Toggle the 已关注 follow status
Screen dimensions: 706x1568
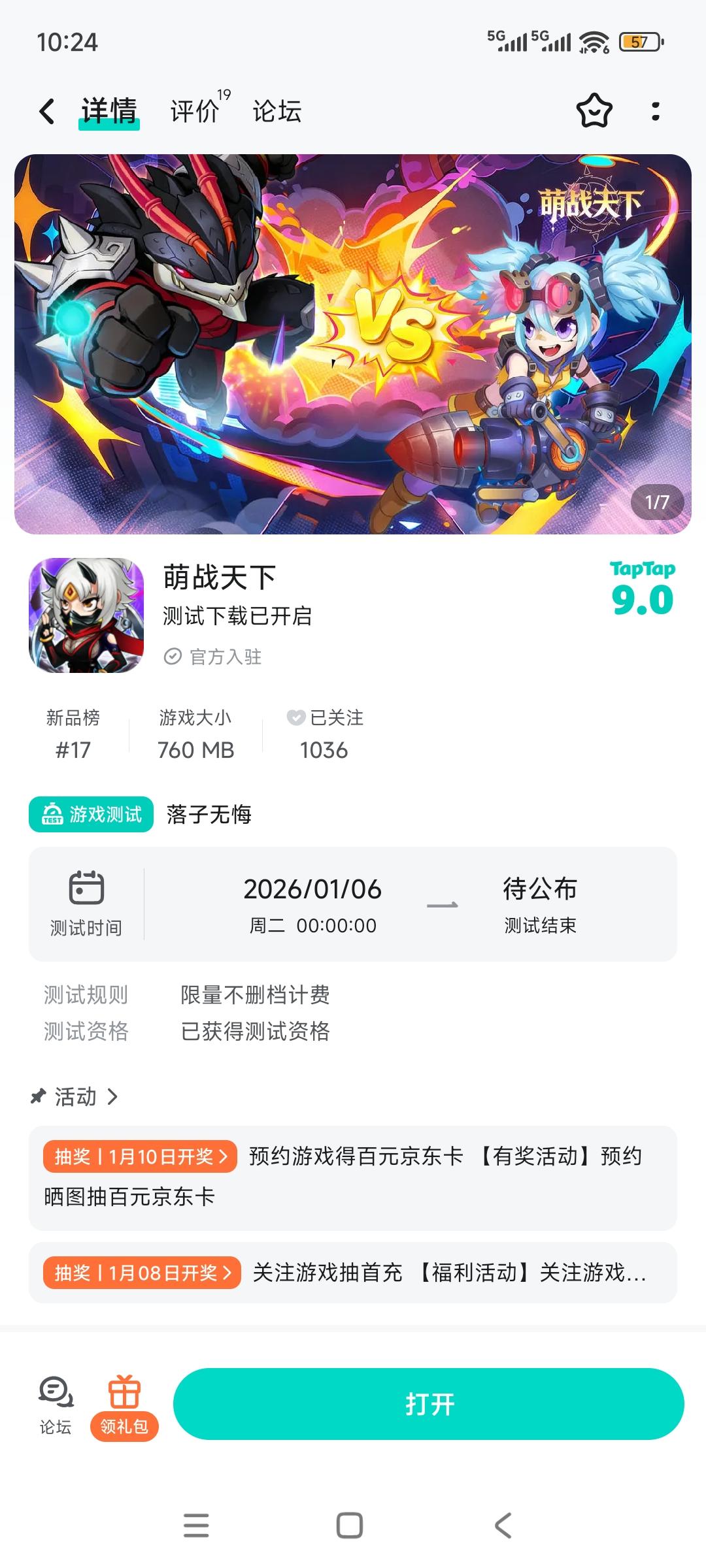click(x=325, y=733)
